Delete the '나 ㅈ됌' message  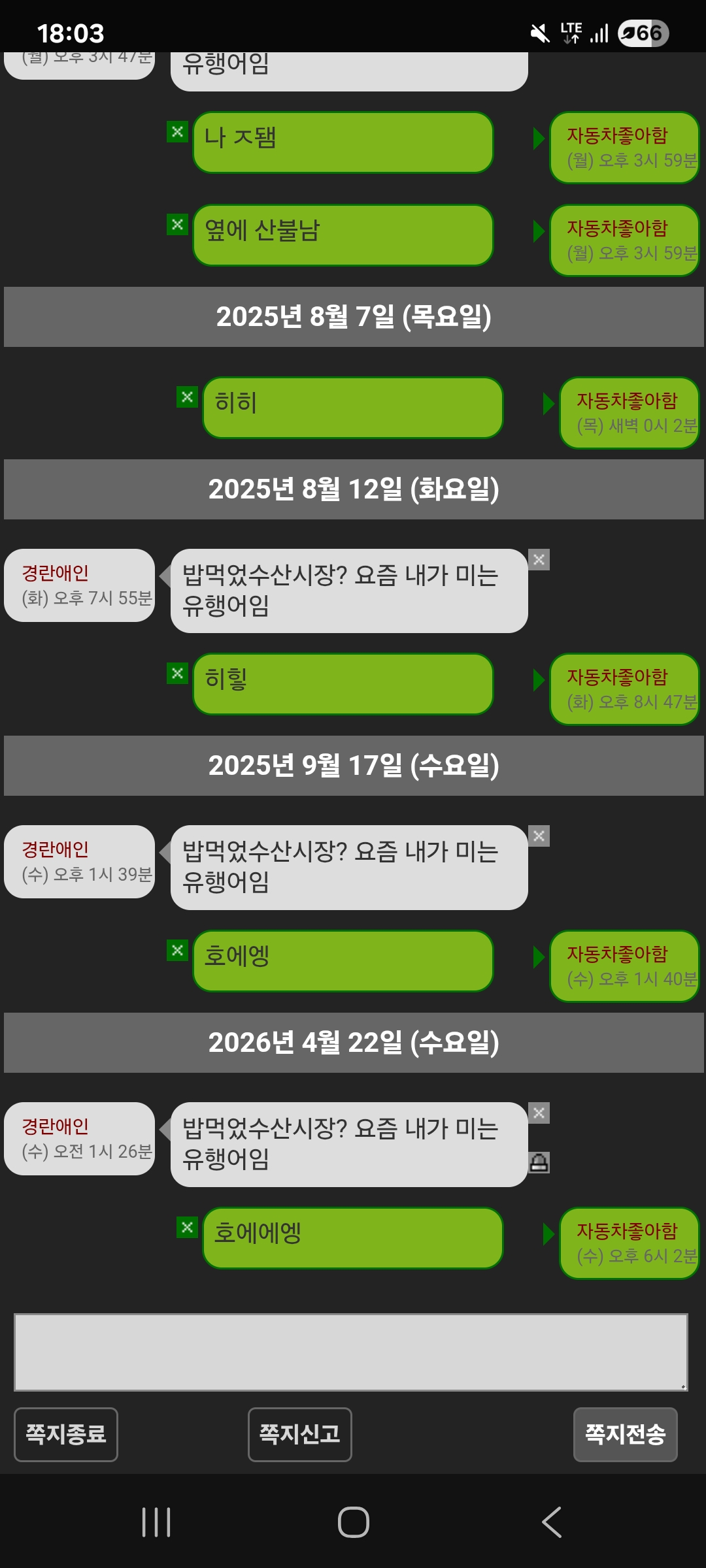pyautogui.click(x=177, y=132)
